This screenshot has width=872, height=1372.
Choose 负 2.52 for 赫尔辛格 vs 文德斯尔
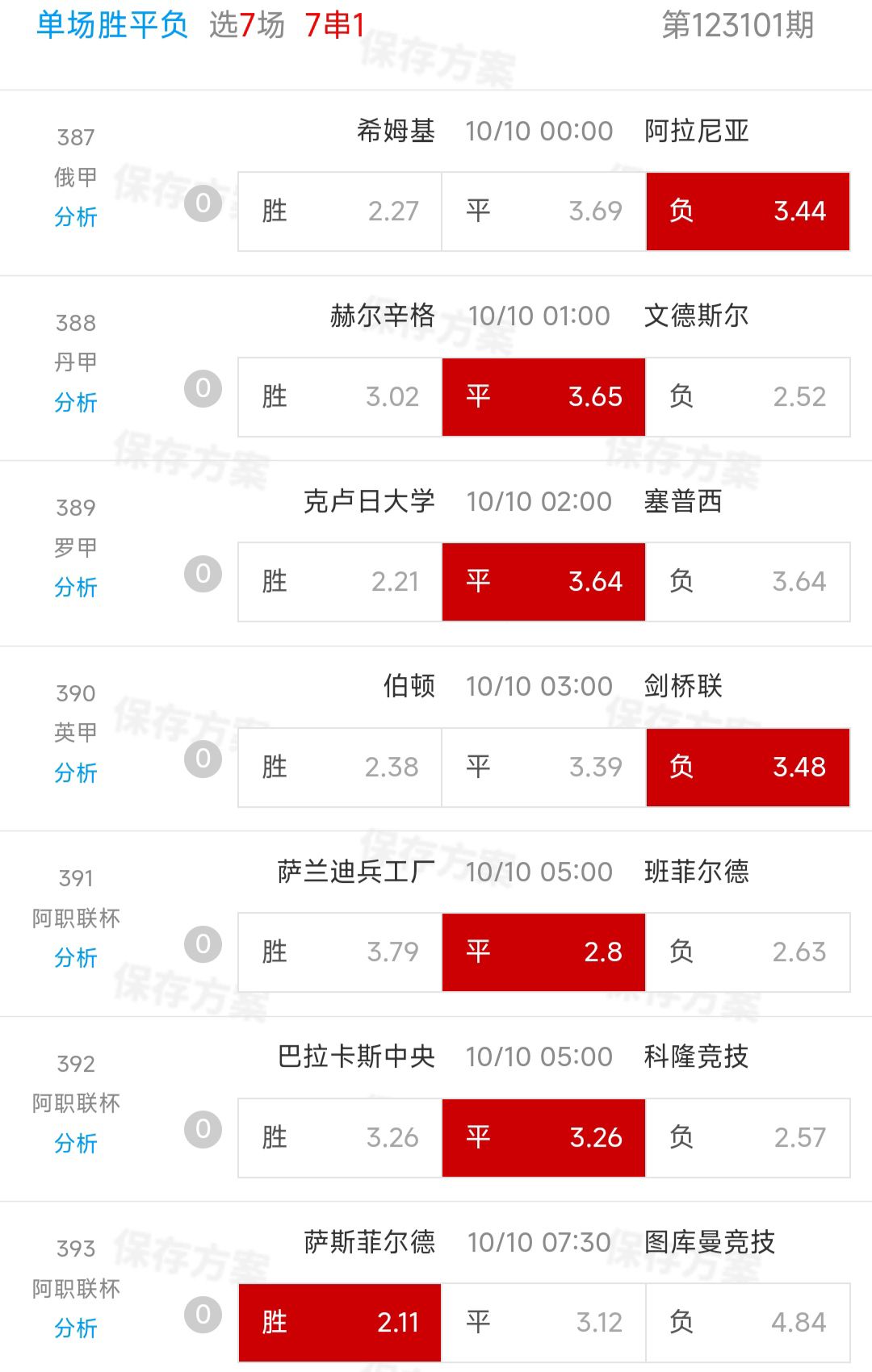point(748,397)
